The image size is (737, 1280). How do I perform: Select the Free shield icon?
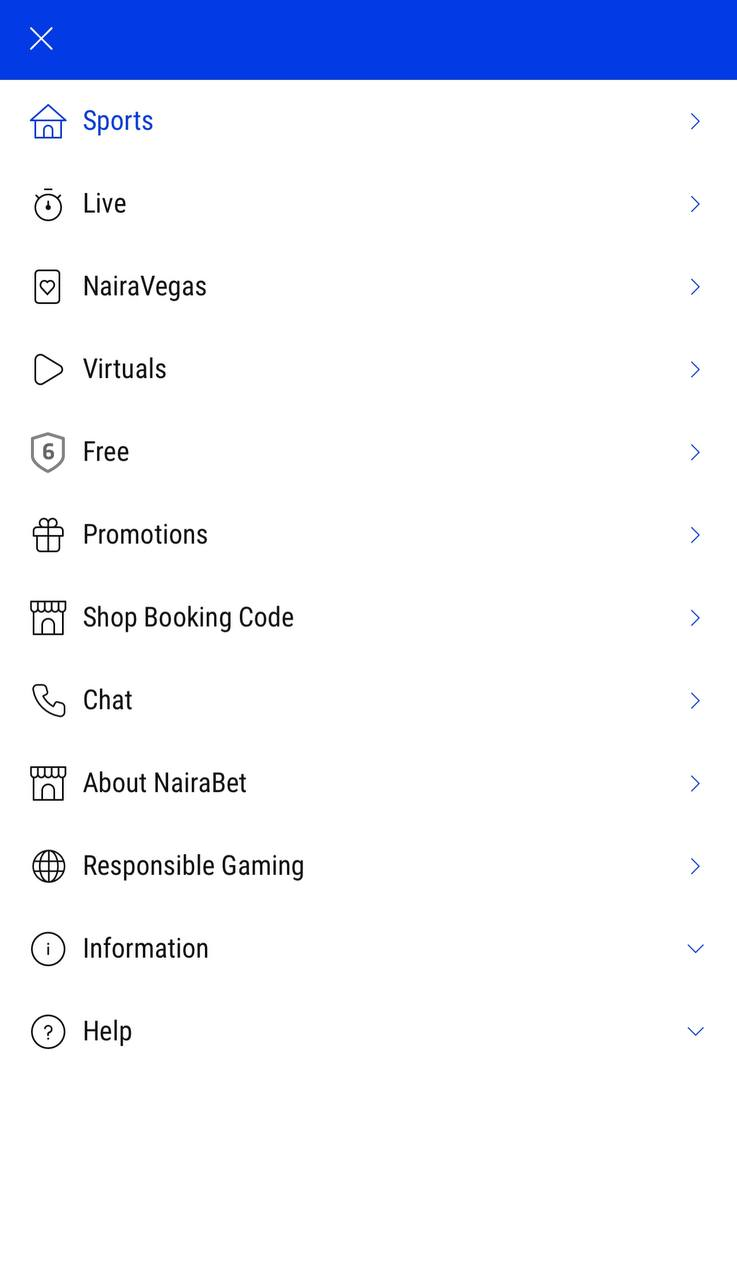tap(47, 452)
